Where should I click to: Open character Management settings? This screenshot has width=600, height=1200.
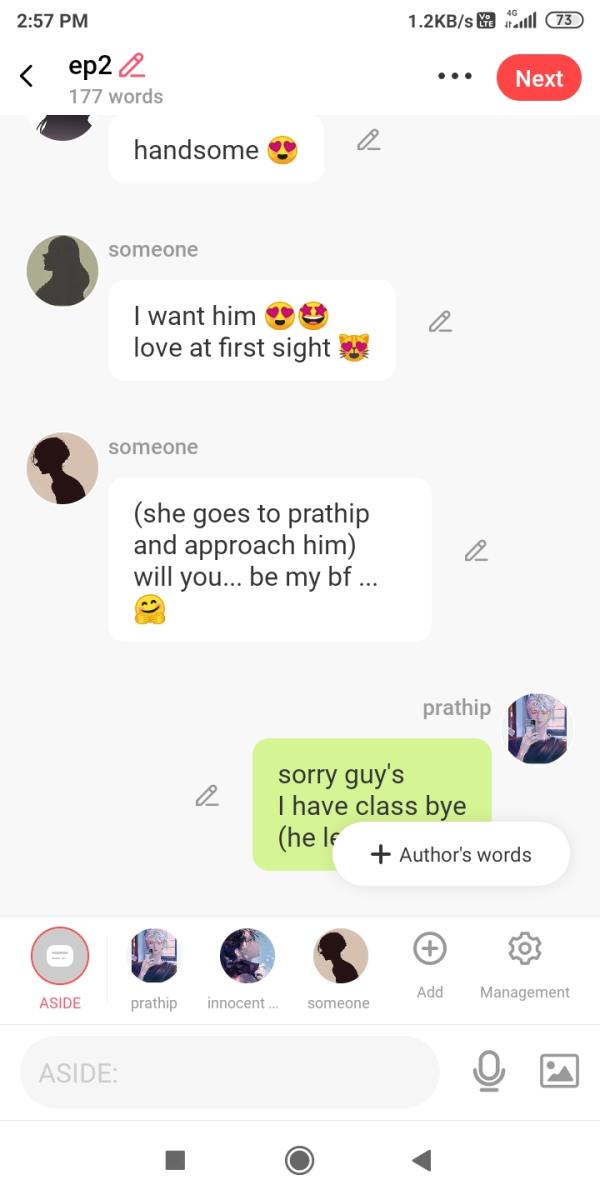524,960
